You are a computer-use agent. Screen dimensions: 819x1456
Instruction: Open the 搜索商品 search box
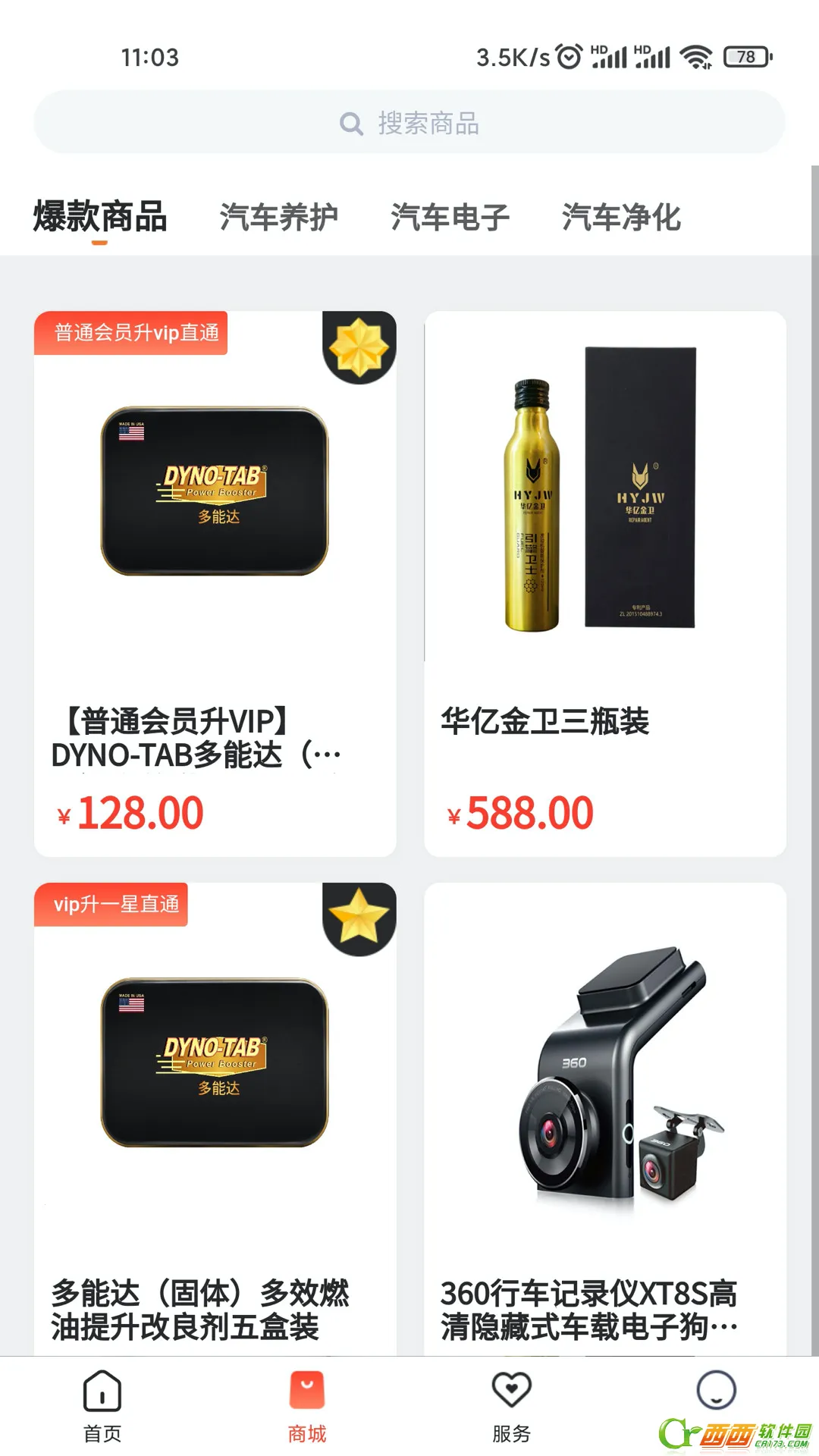pyautogui.click(x=409, y=123)
